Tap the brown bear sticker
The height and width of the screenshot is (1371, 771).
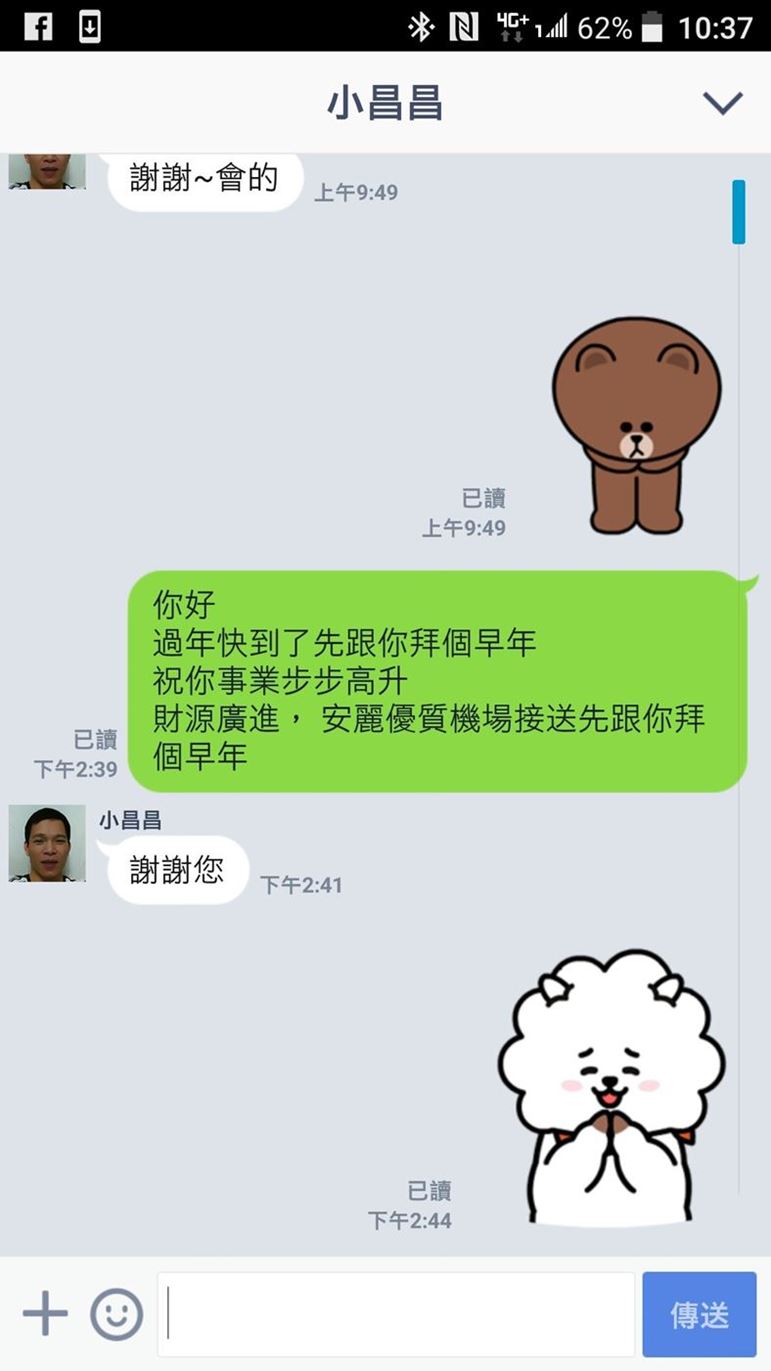pyautogui.click(x=637, y=426)
